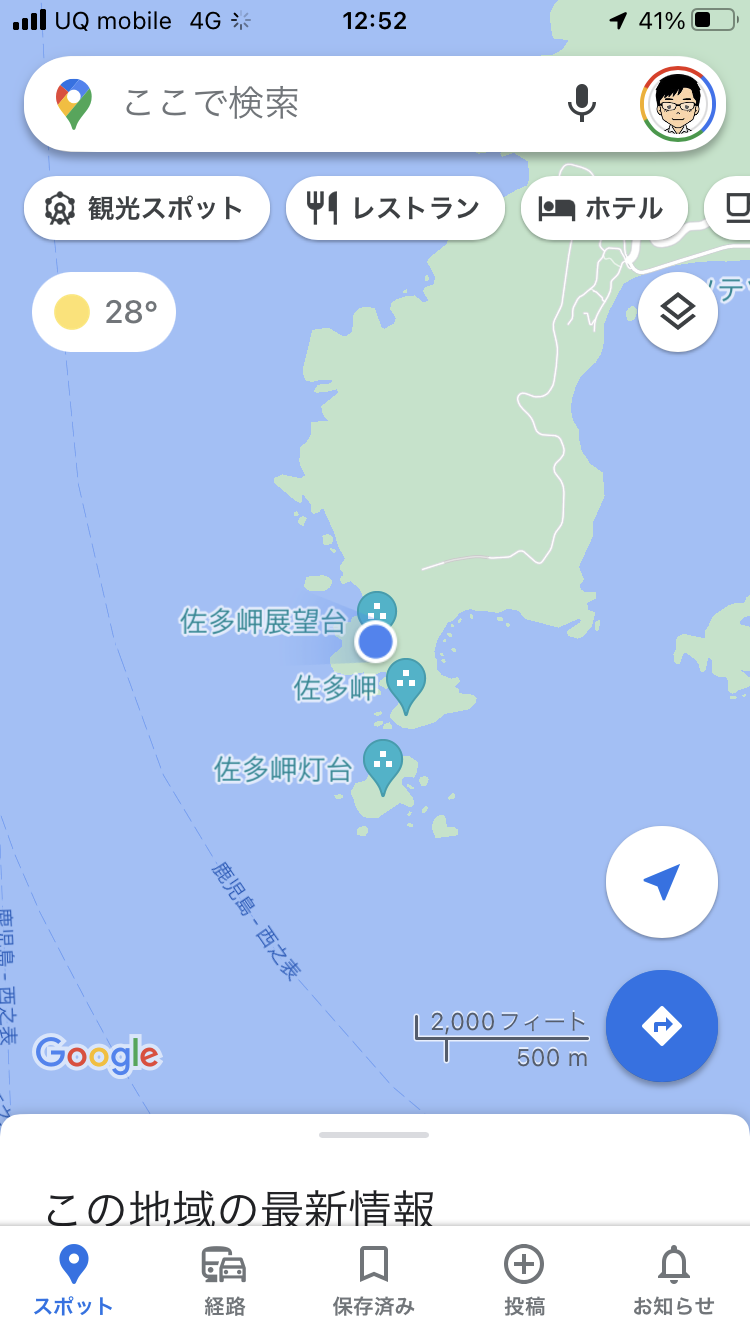The height and width of the screenshot is (1334, 750).
Task: Go to the 経路 tab
Action: pos(223,1280)
